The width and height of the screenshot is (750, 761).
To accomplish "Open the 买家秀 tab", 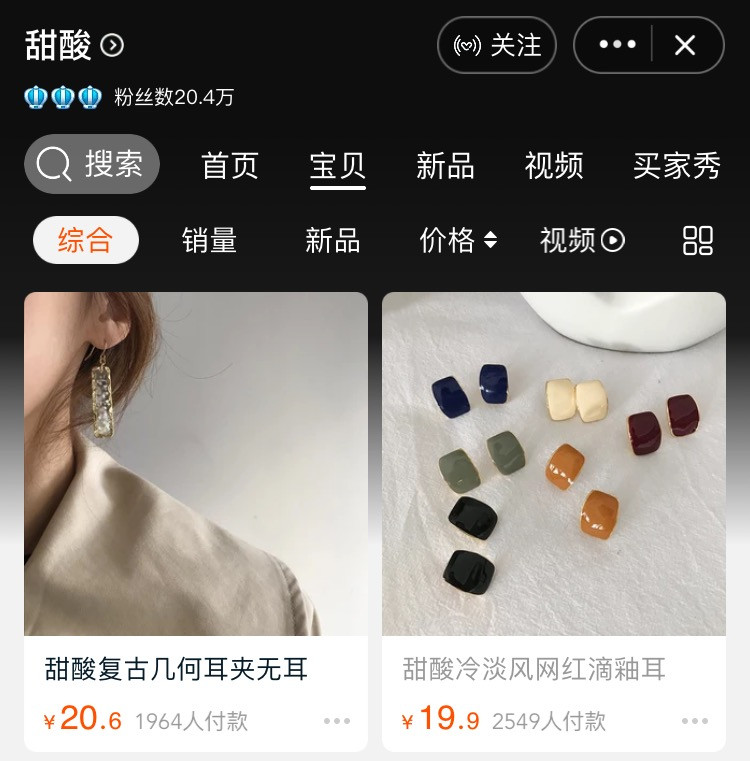I will pyautogui.click(x=677, y=165).
